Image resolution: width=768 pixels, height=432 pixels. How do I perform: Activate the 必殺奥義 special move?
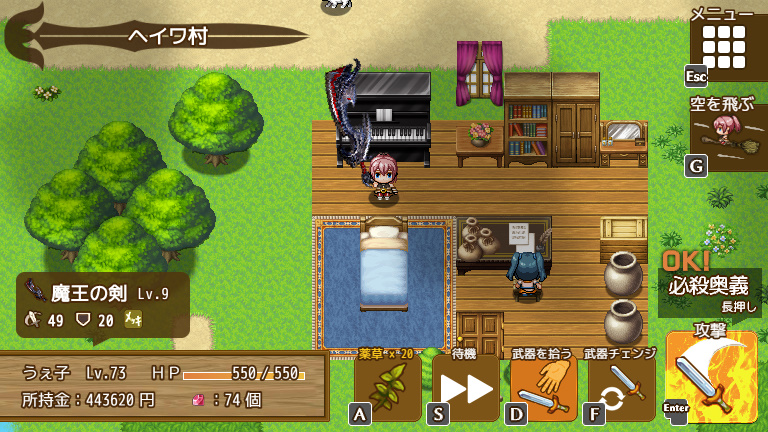point(710,280)
